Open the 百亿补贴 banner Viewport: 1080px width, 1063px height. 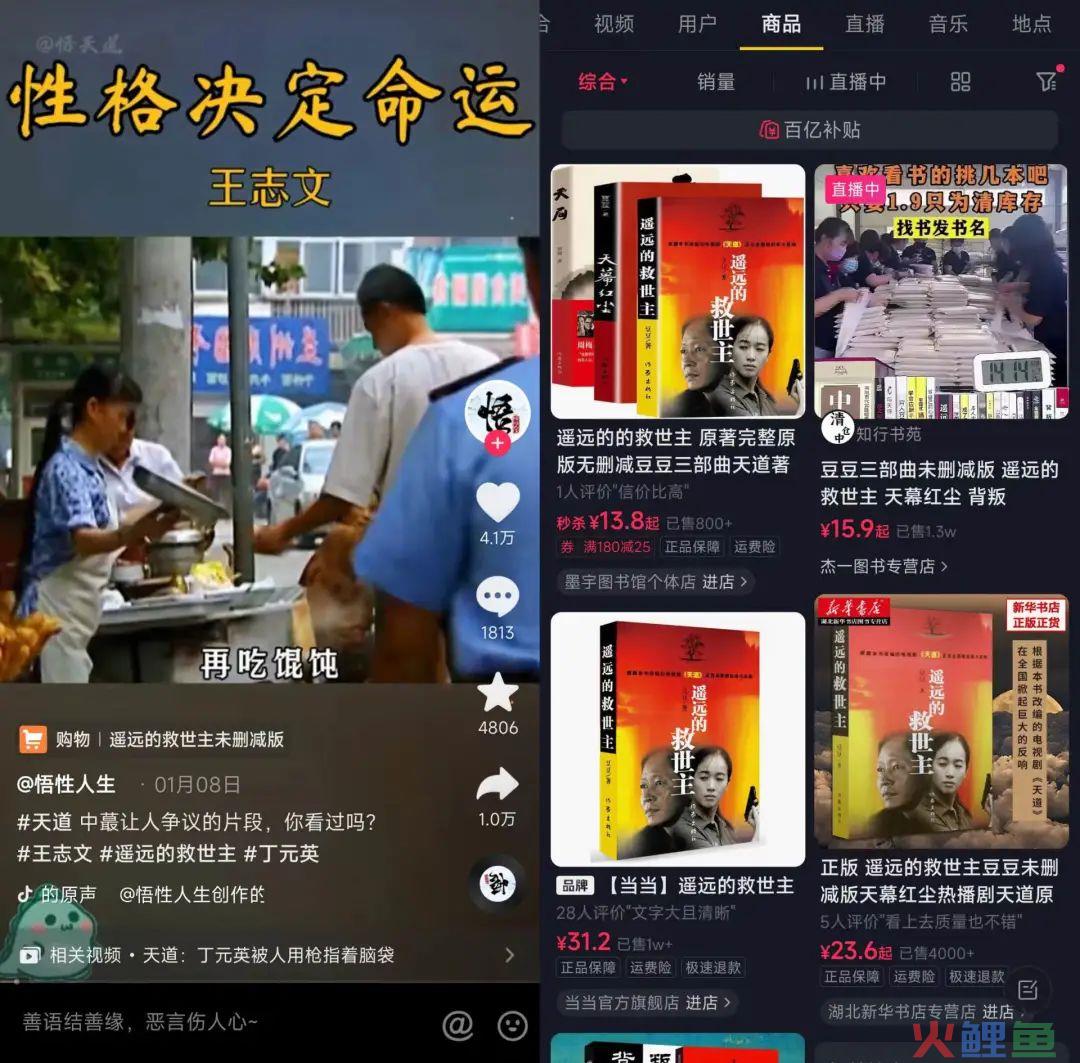tap(810, 130)
